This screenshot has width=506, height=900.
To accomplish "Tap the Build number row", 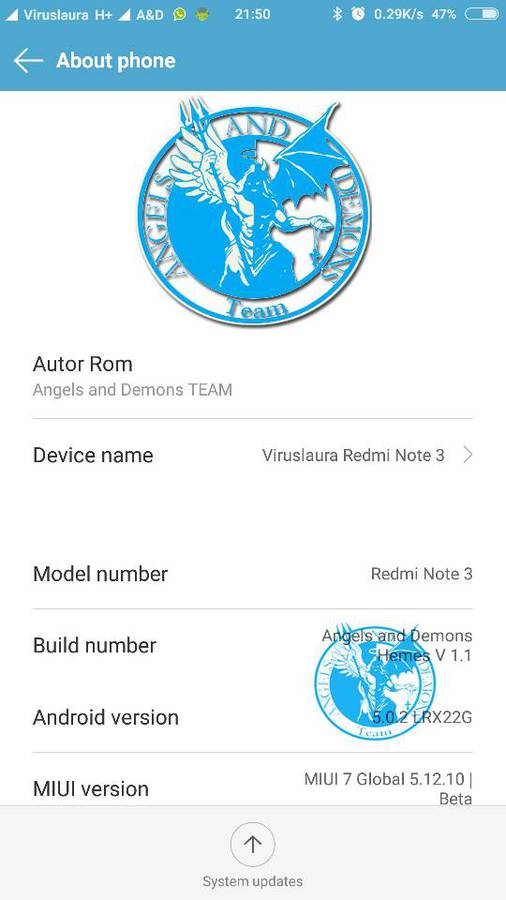I will click(x=253, y=645).
